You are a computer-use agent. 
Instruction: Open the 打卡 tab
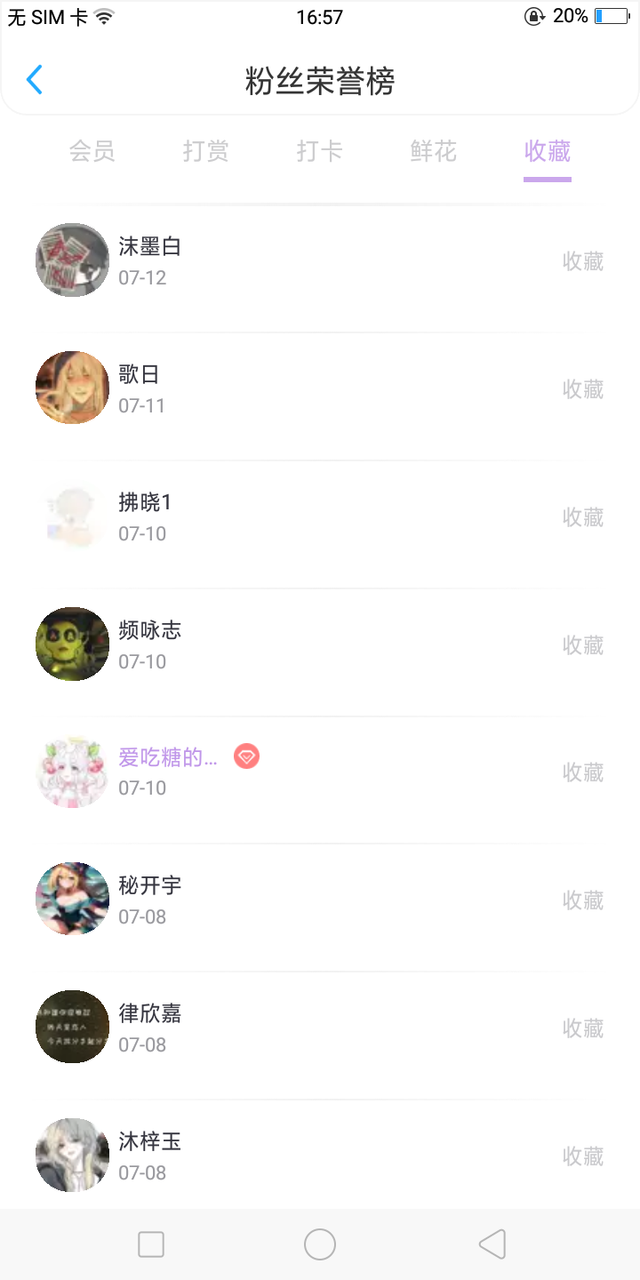click(x=320, y=151)
